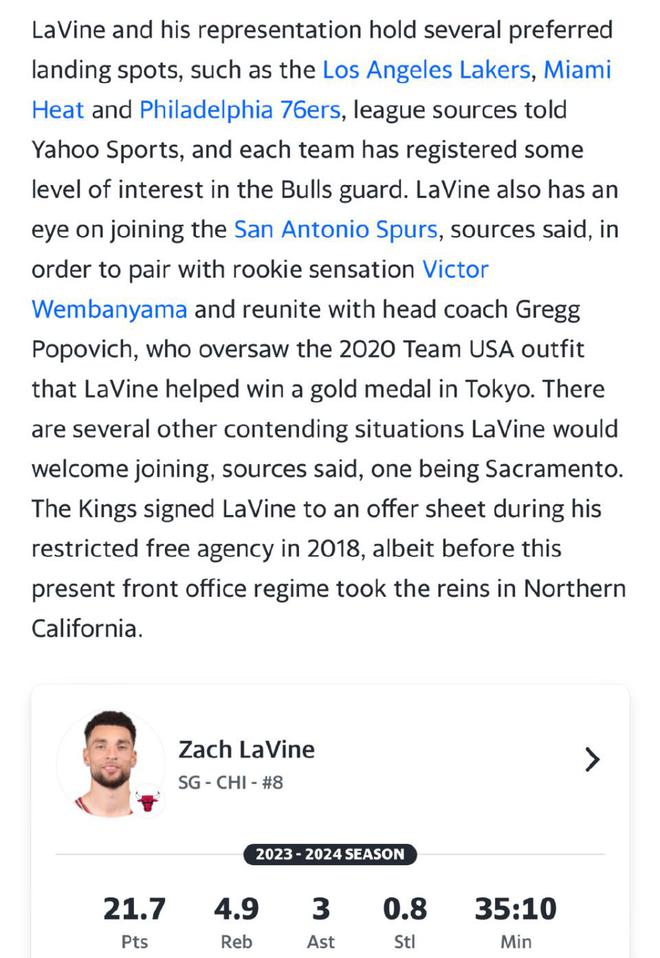View Victor Wembanyama's linked profile

pyautogui.click(x=455, y=270)
